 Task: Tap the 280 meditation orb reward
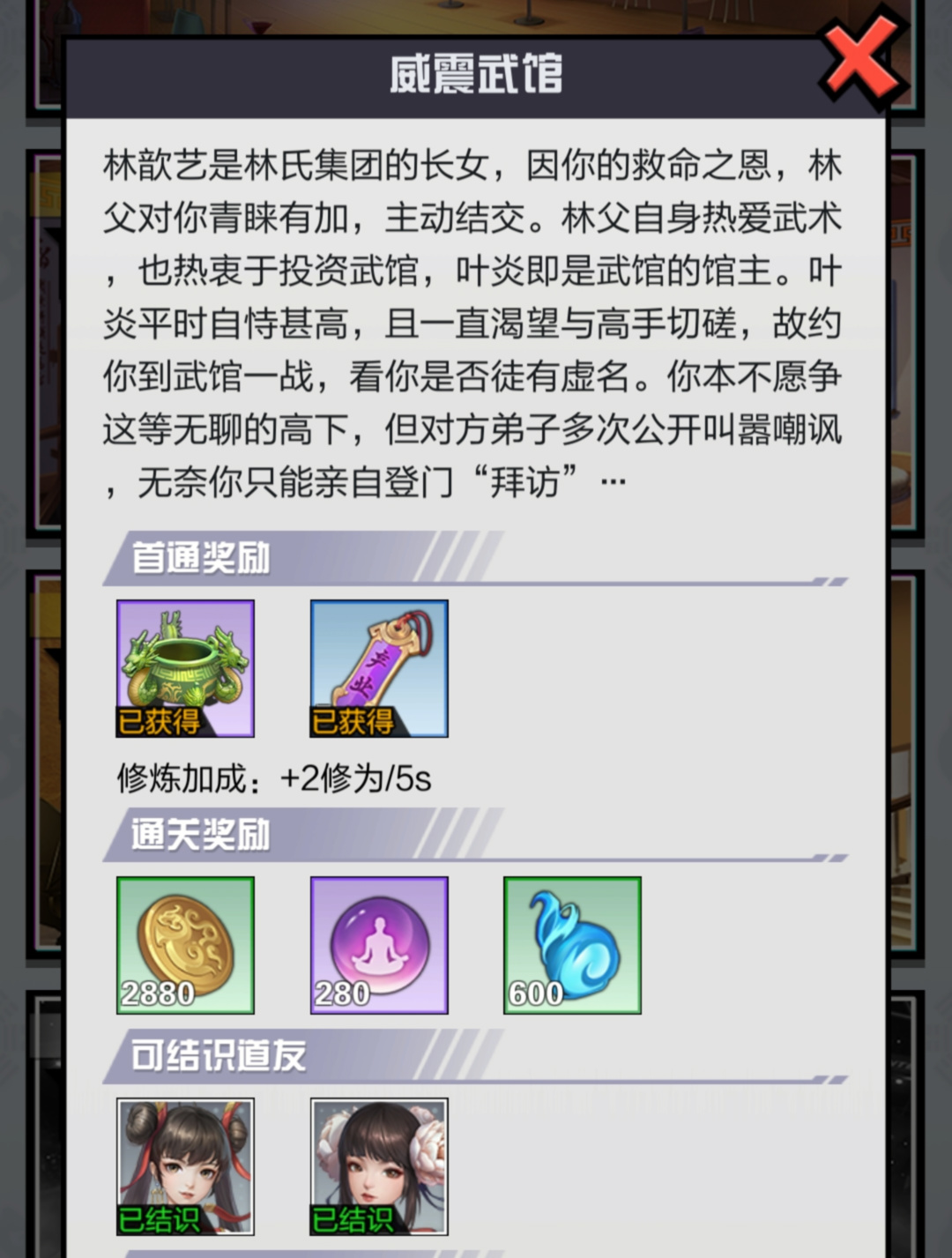point(379,945)
